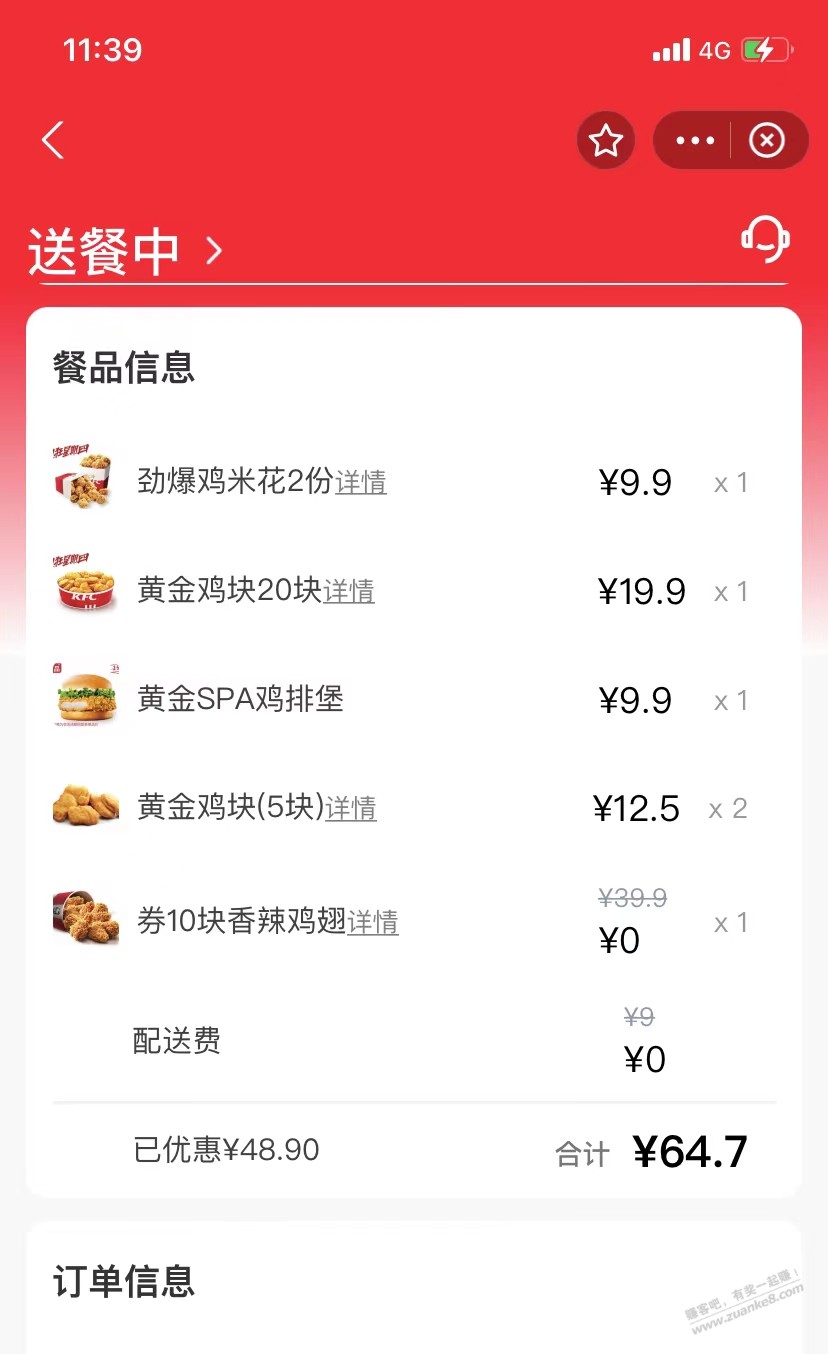Screen dimensions: 828x1354
Task: Go back using the top arrow
Action: (53, 140)
